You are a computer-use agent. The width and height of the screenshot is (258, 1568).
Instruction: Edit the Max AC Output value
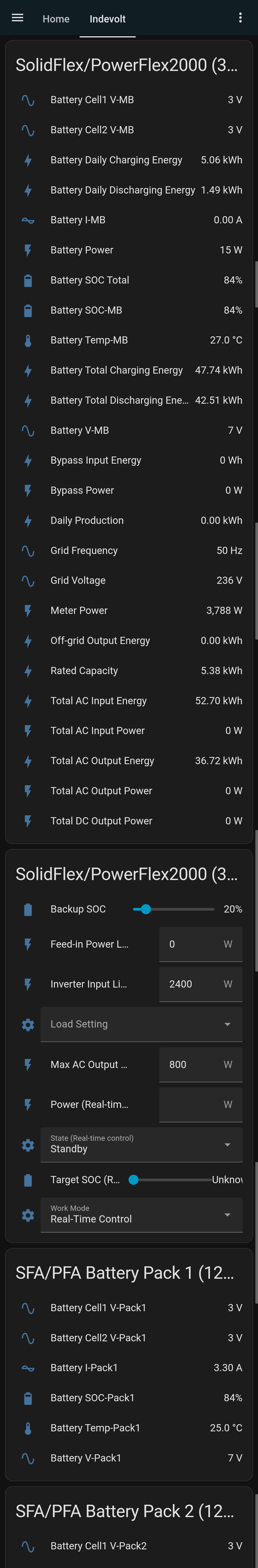tap(191, 1065)
